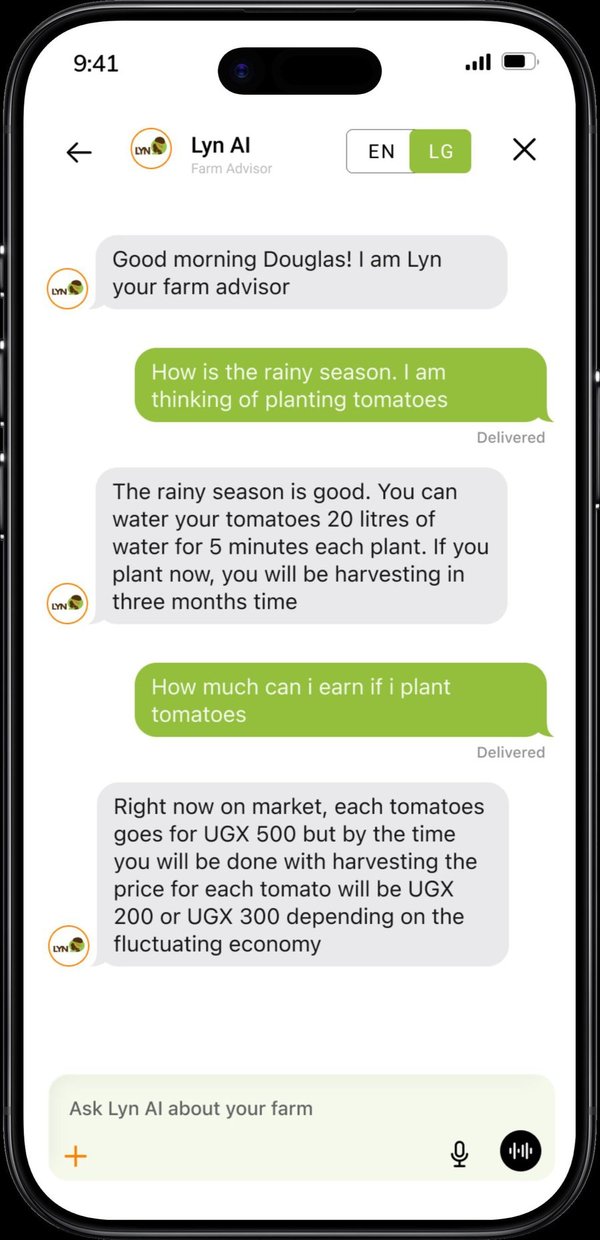The height and width of the screenshot is (1240, 600).
Task: Select the LG language option
Action: click(441, 152)
